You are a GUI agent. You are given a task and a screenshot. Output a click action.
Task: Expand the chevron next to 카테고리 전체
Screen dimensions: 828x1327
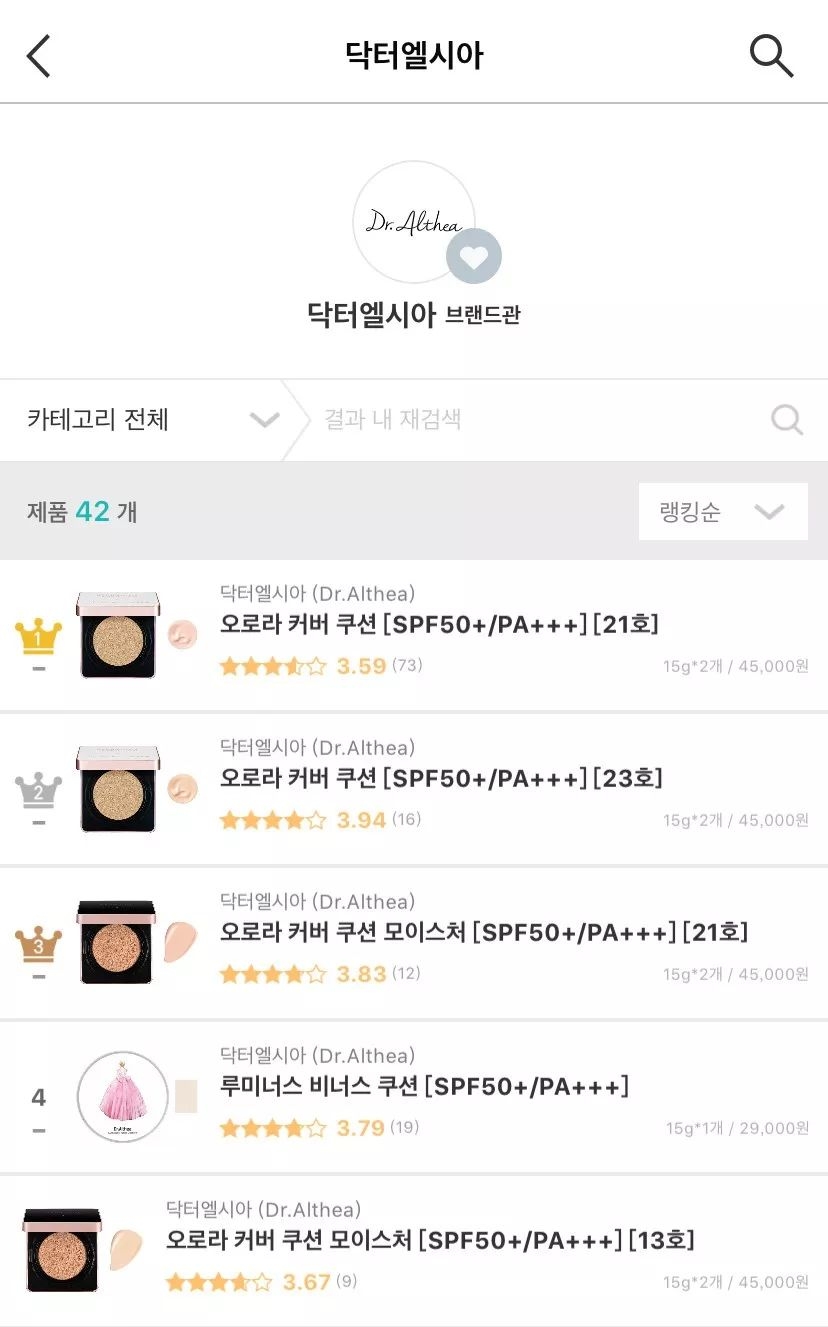pos(261,420)
